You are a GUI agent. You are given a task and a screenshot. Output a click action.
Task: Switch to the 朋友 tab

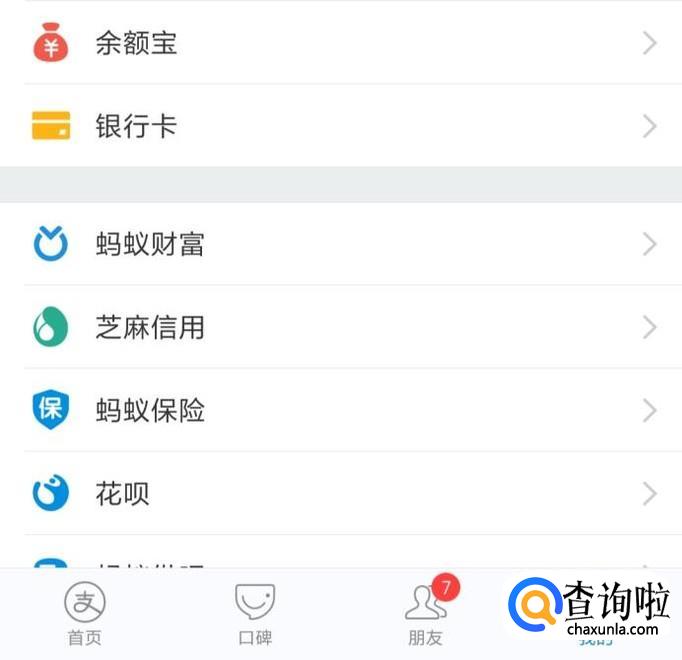(x=426, y=613)
